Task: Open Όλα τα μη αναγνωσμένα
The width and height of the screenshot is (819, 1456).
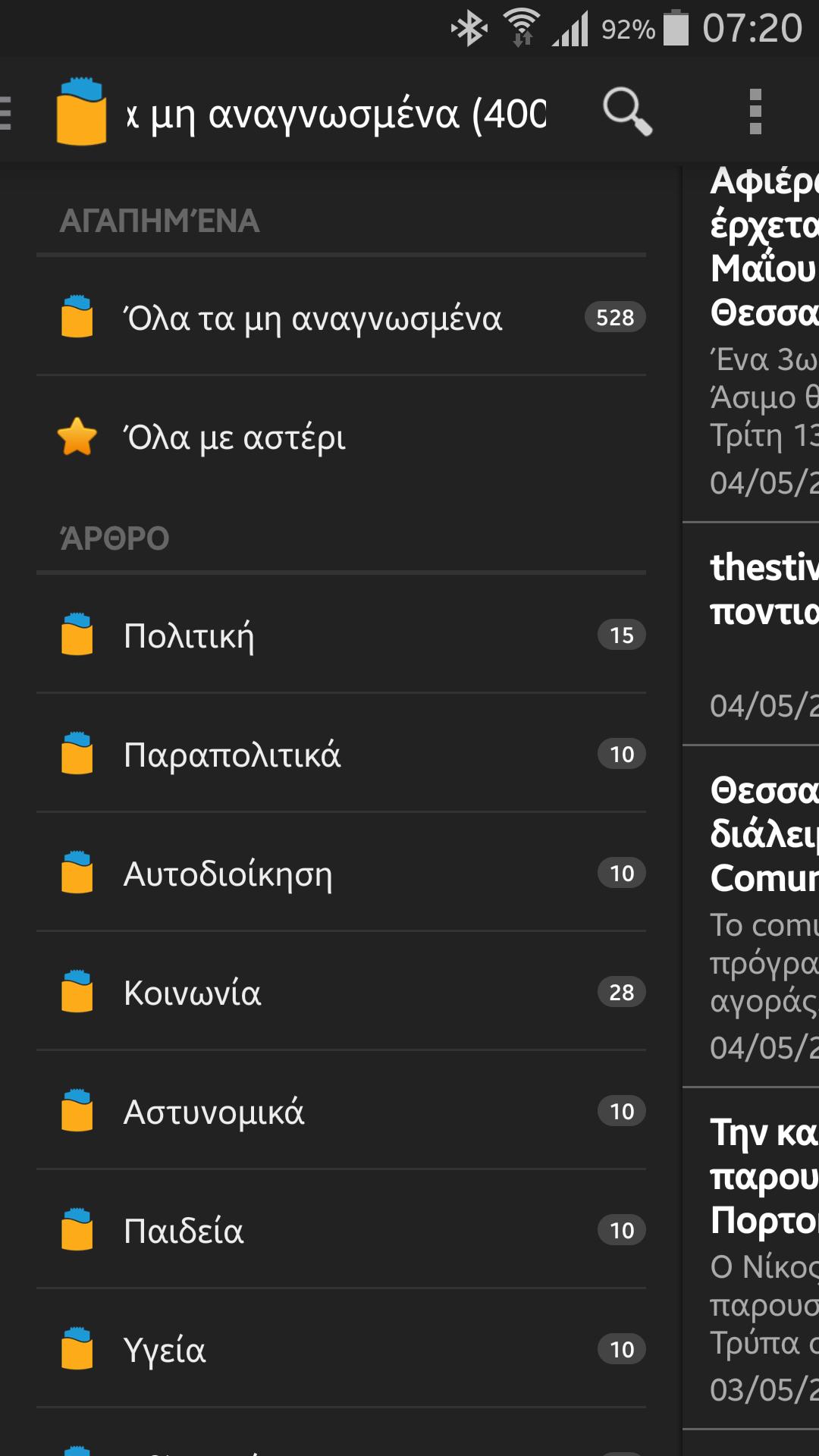Action: pos(341,318)
